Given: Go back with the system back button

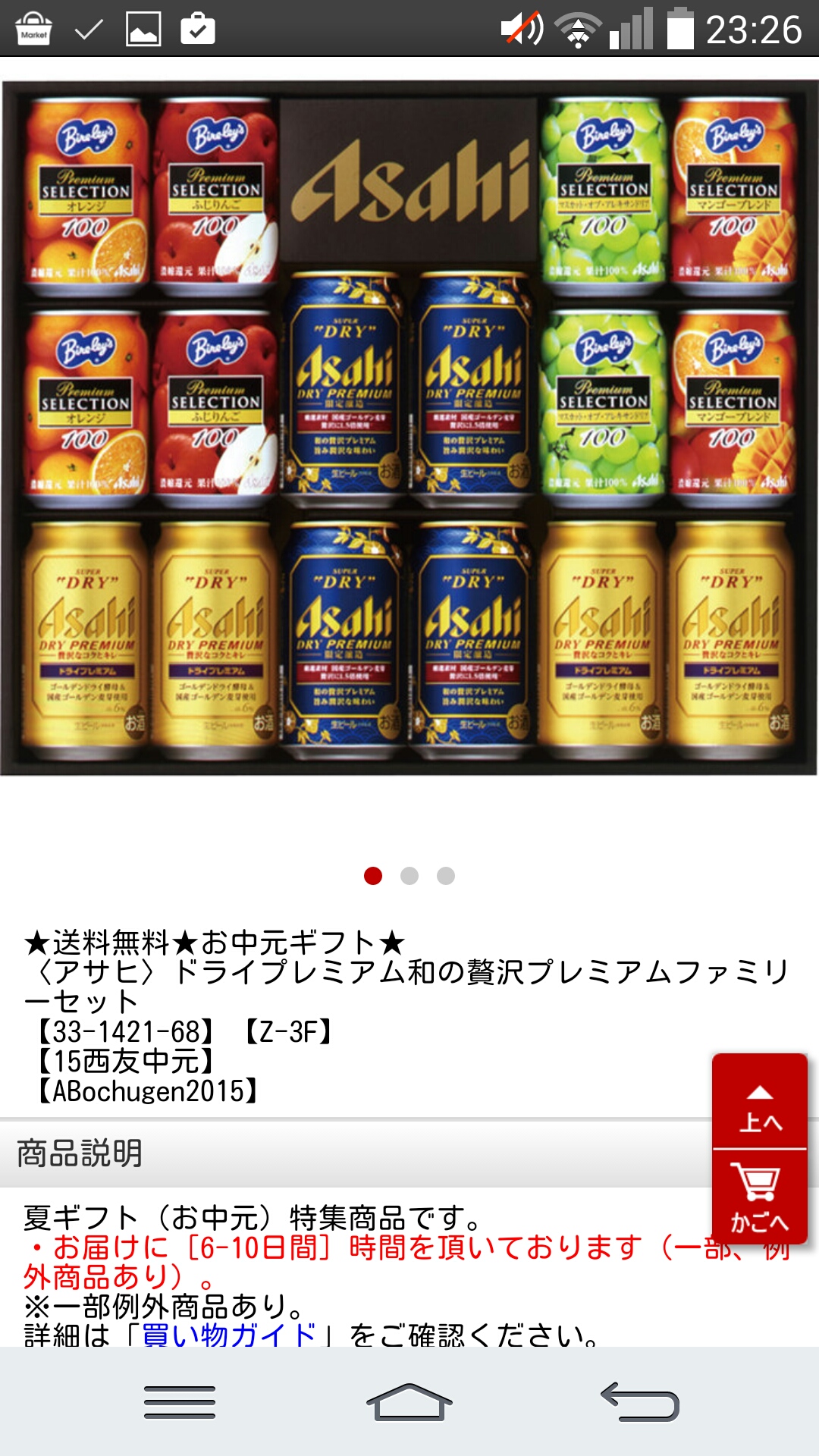Looking at the screenshot, I should (x=639, y=1401).
